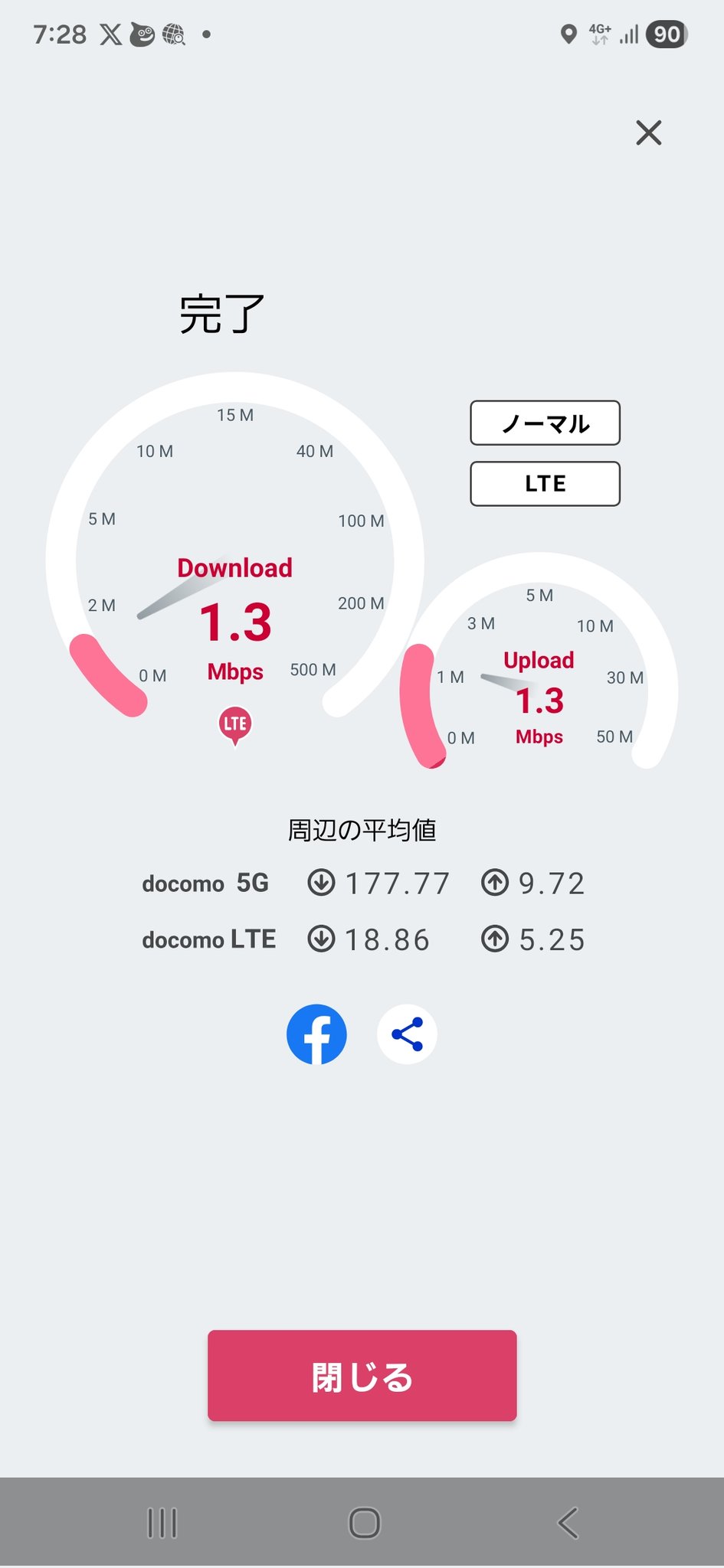The width and height of the screenshot is (724, 1568).
Task: Share the speed result on Facebook
Action: [x=316, y=1034]
